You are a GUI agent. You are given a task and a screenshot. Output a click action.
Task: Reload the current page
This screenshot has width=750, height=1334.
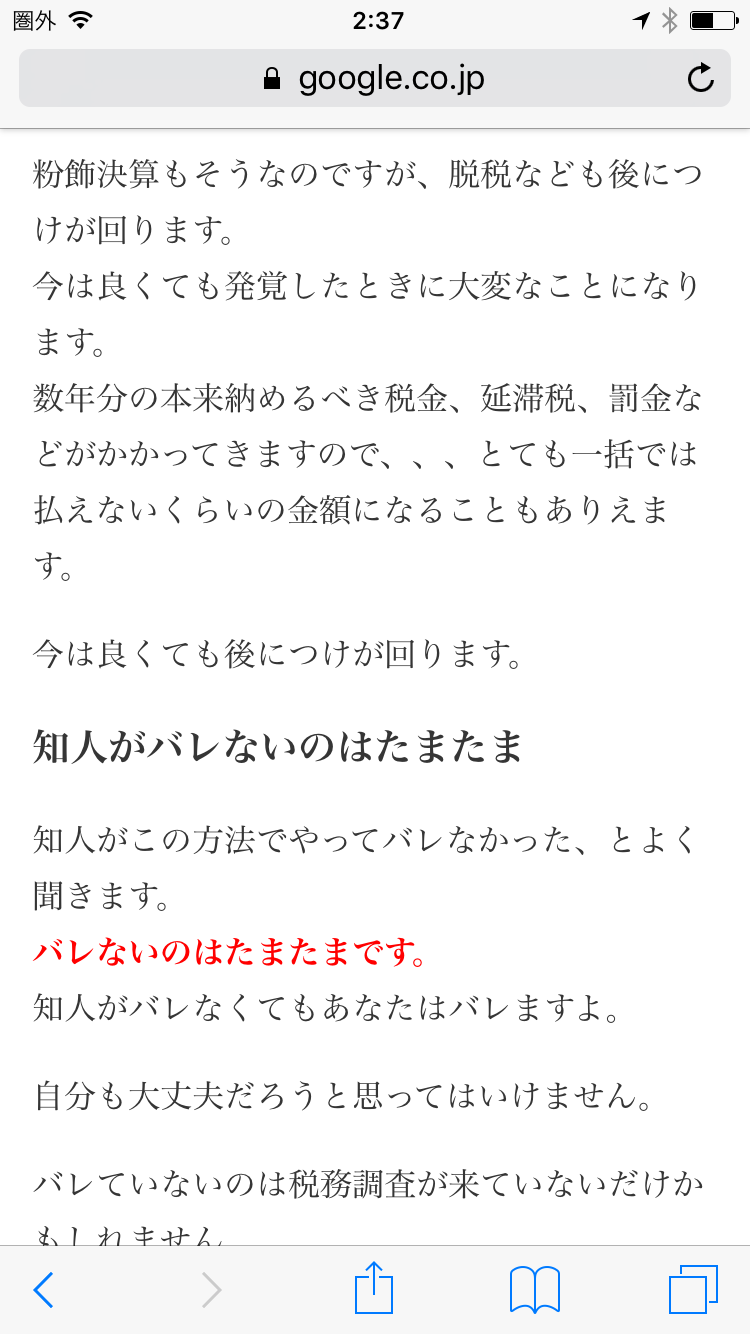(701, 78)
